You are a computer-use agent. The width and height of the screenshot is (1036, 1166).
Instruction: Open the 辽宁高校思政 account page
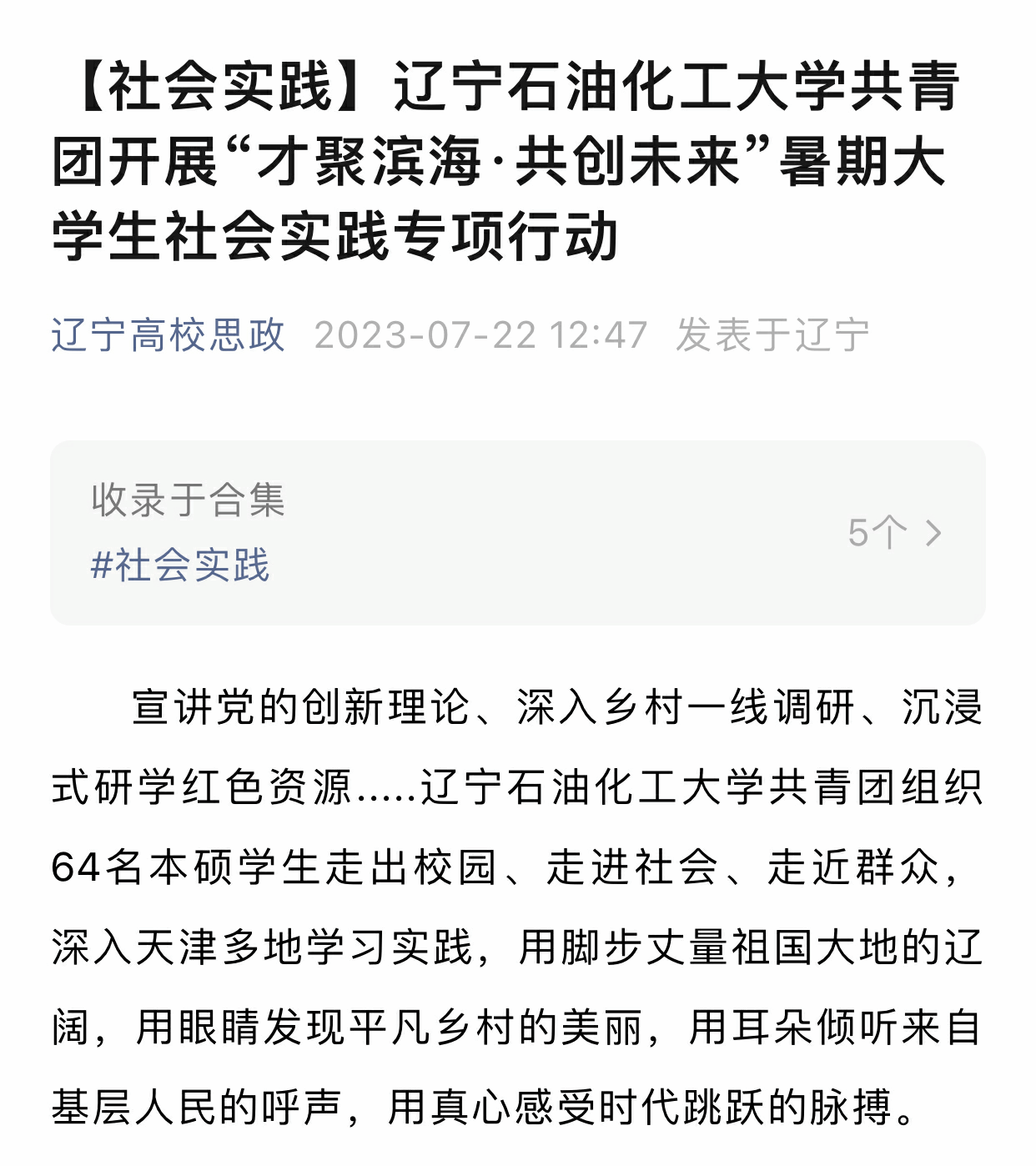pos(168,335)
